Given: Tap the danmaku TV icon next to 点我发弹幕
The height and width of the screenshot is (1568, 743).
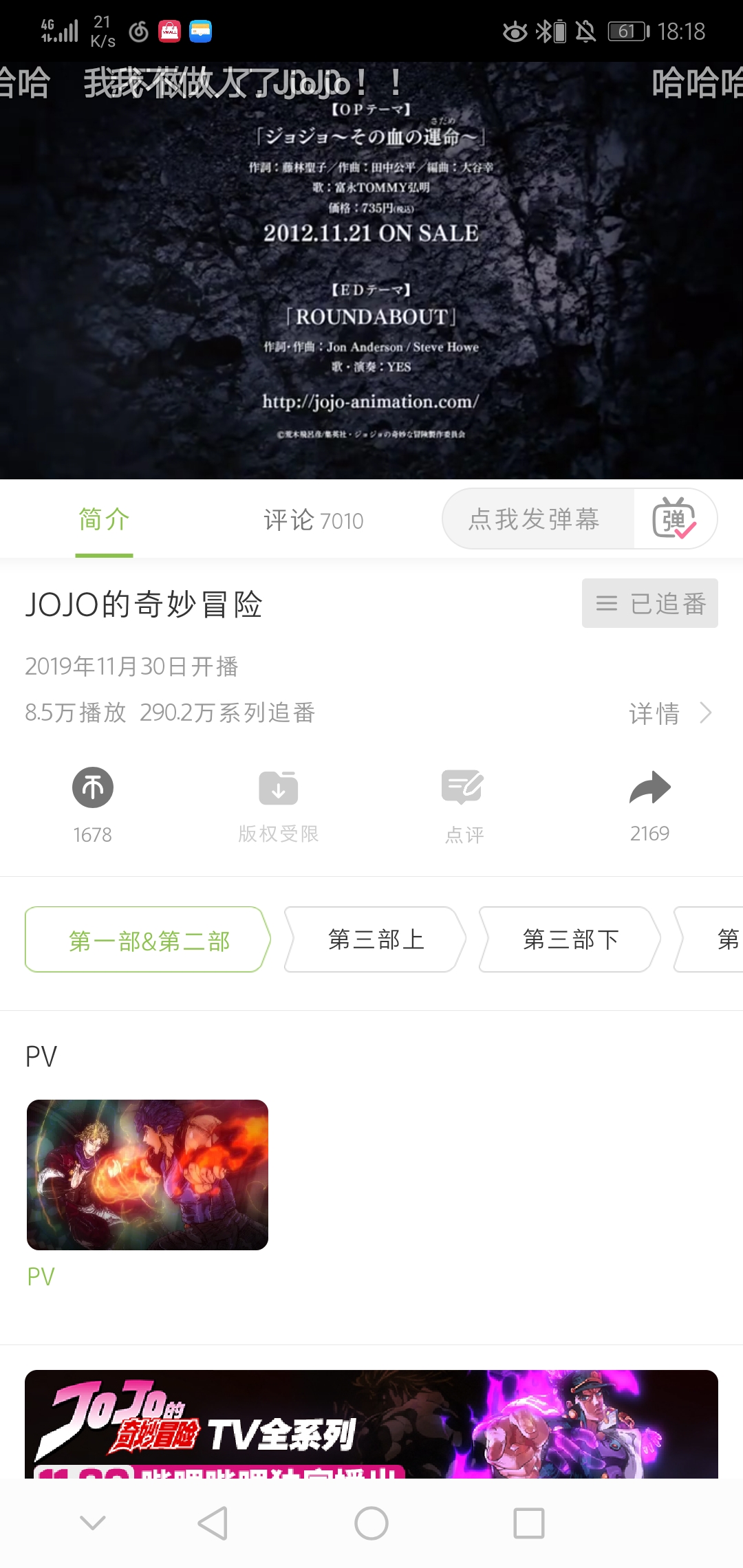Looking at the screenshot, I should click(676, 519).
